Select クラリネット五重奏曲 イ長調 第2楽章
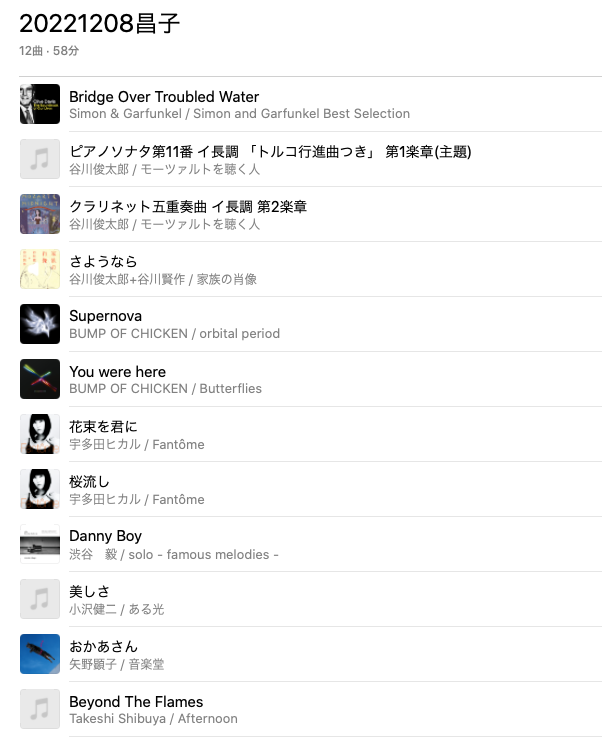Screen dimensions: 602x745 click(188, 207)
